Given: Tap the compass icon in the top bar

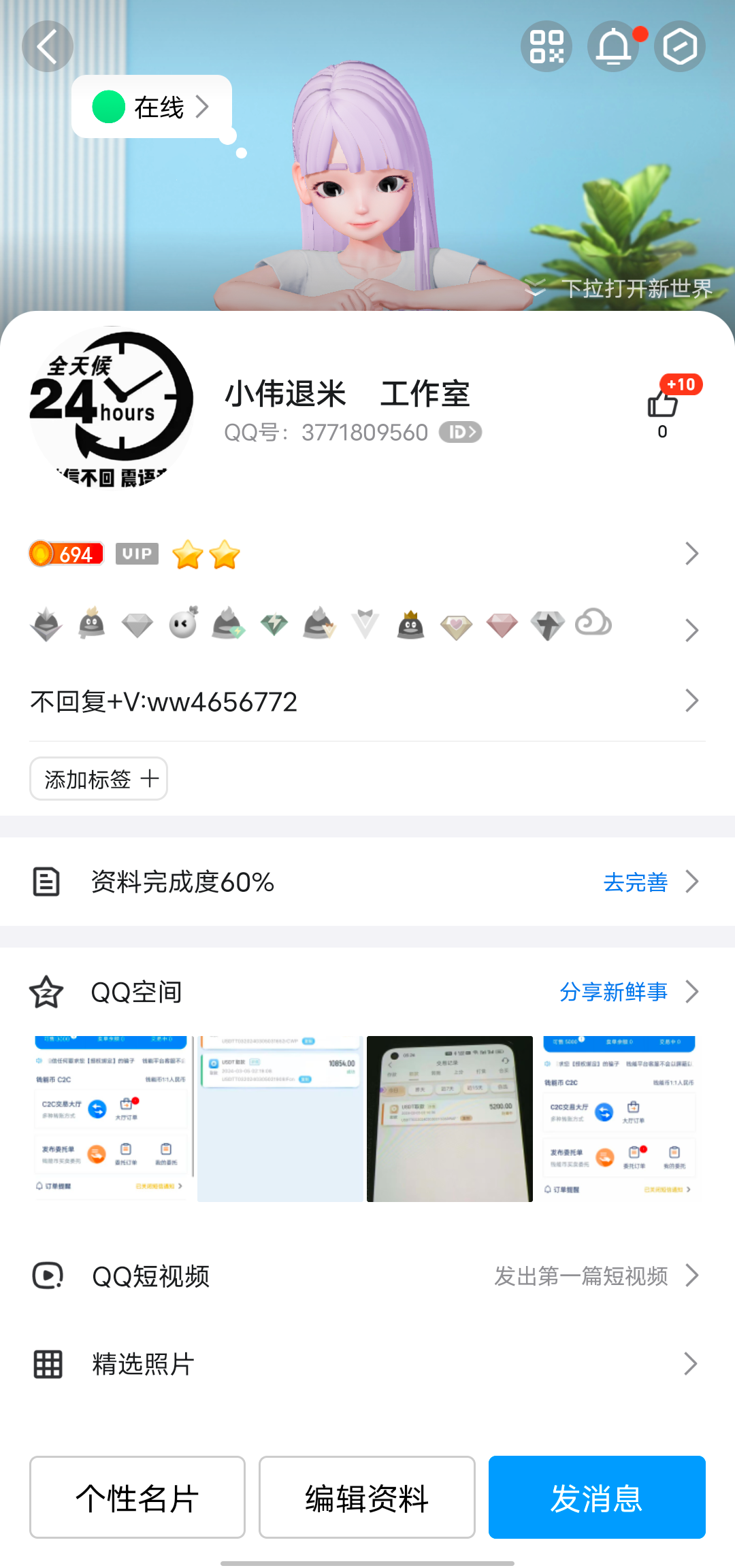Looking at the screenshot, I should 680,46.
